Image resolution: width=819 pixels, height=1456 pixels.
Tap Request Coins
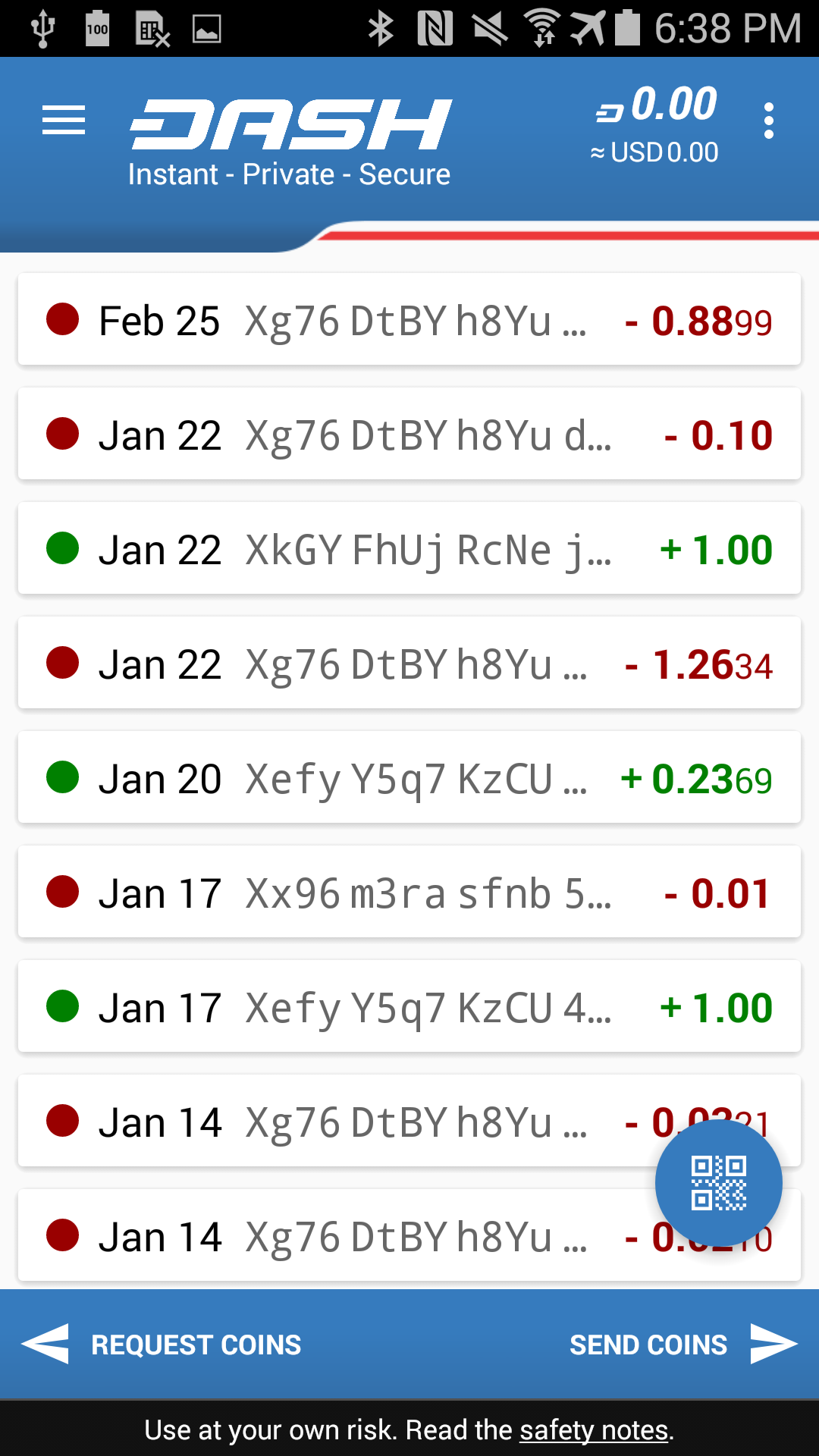coord(162,1345)
